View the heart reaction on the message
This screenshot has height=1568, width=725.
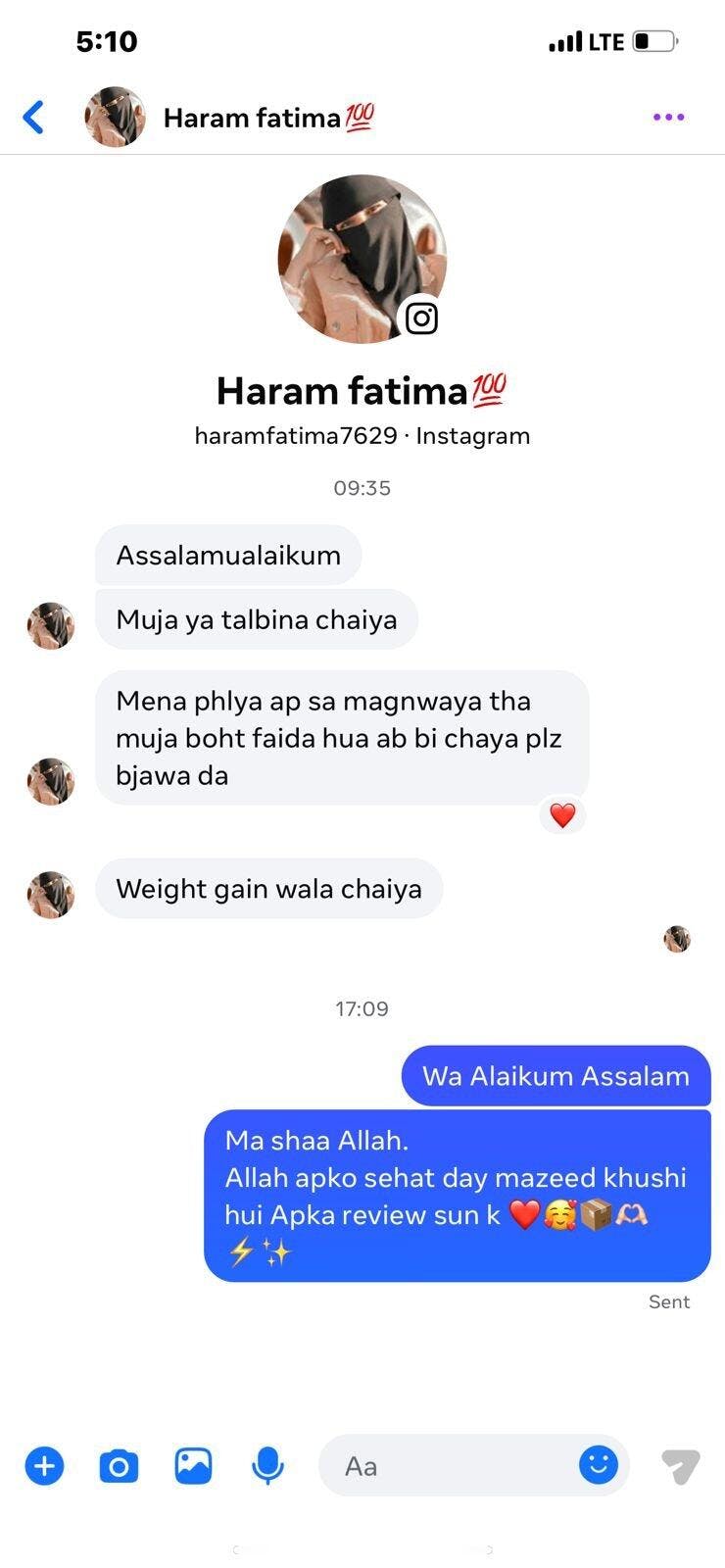tap(562, 815)
